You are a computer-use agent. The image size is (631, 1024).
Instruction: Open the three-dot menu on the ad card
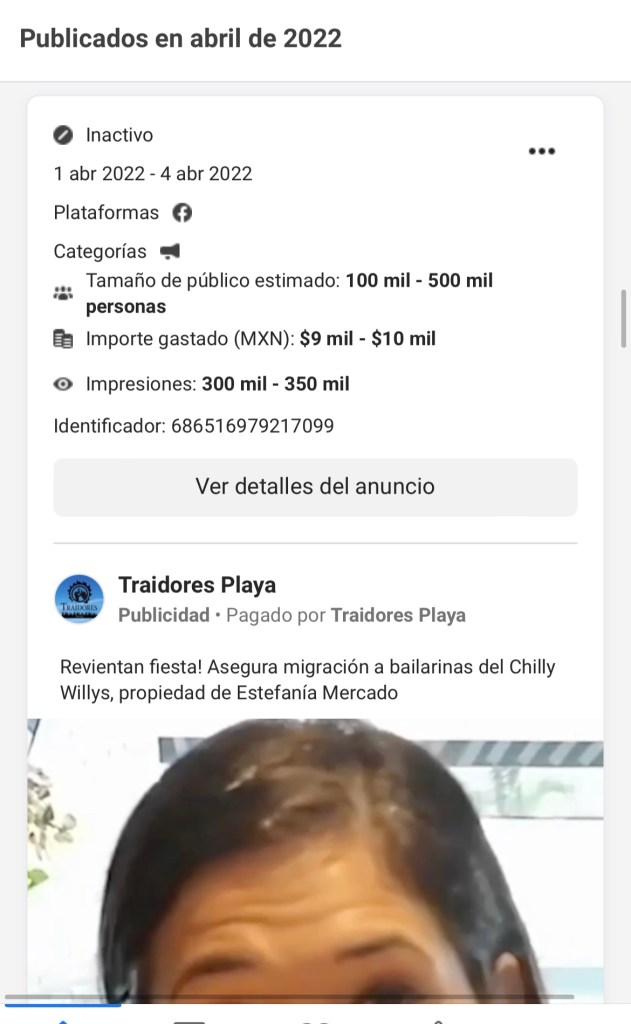pos(541,151)
